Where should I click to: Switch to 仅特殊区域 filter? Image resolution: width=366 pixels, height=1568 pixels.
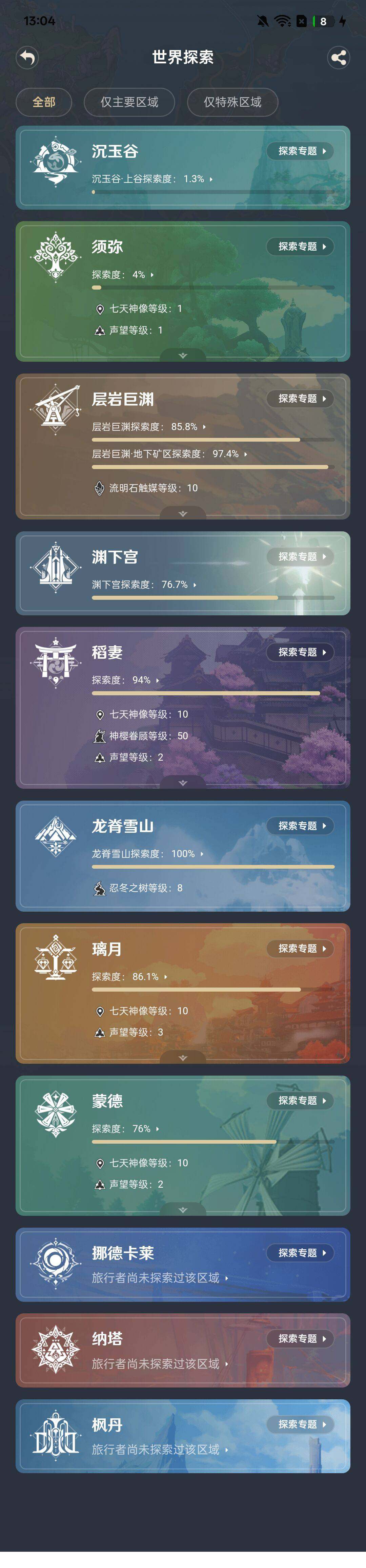coord(232,102)
